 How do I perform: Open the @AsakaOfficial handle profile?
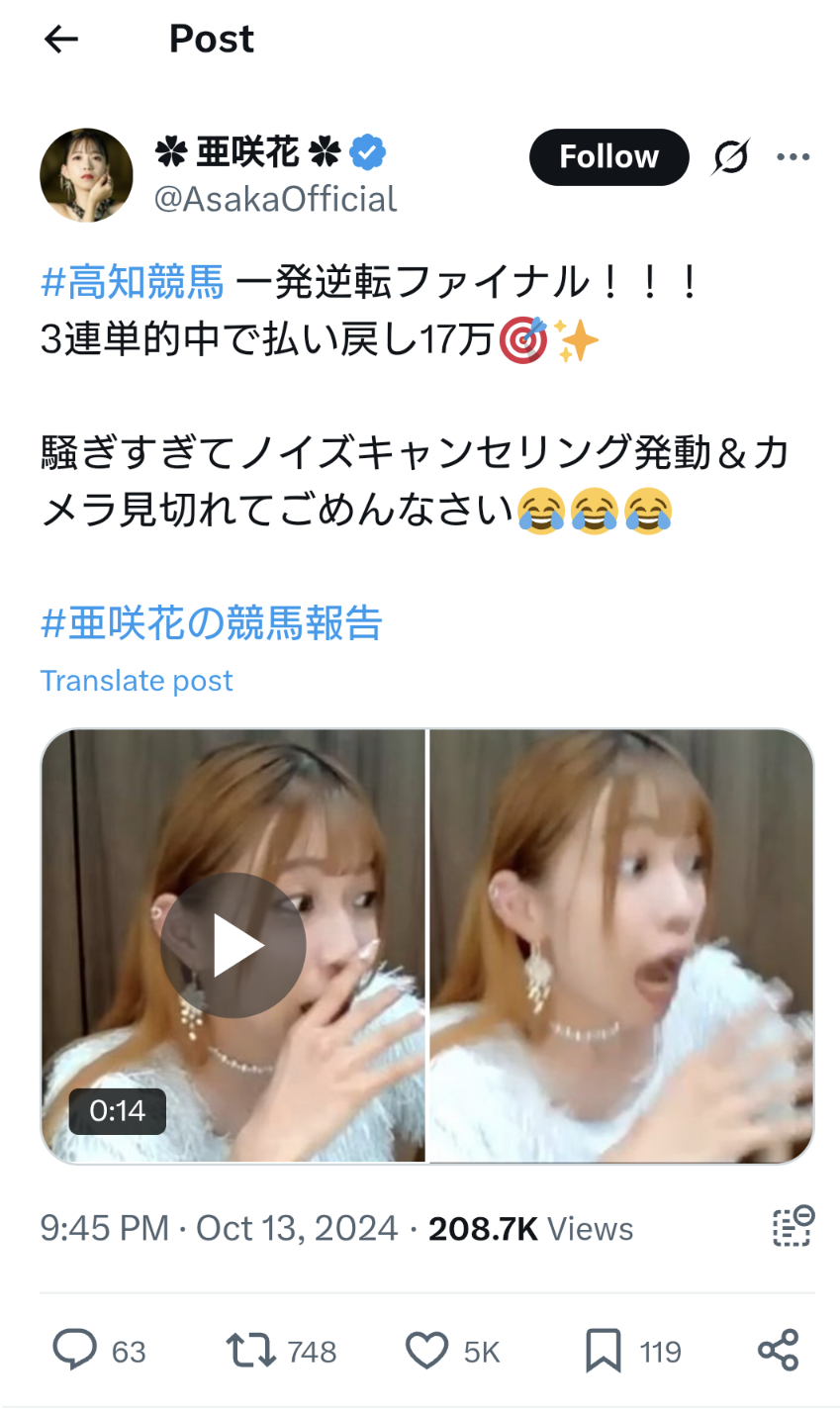pos(276,200)
